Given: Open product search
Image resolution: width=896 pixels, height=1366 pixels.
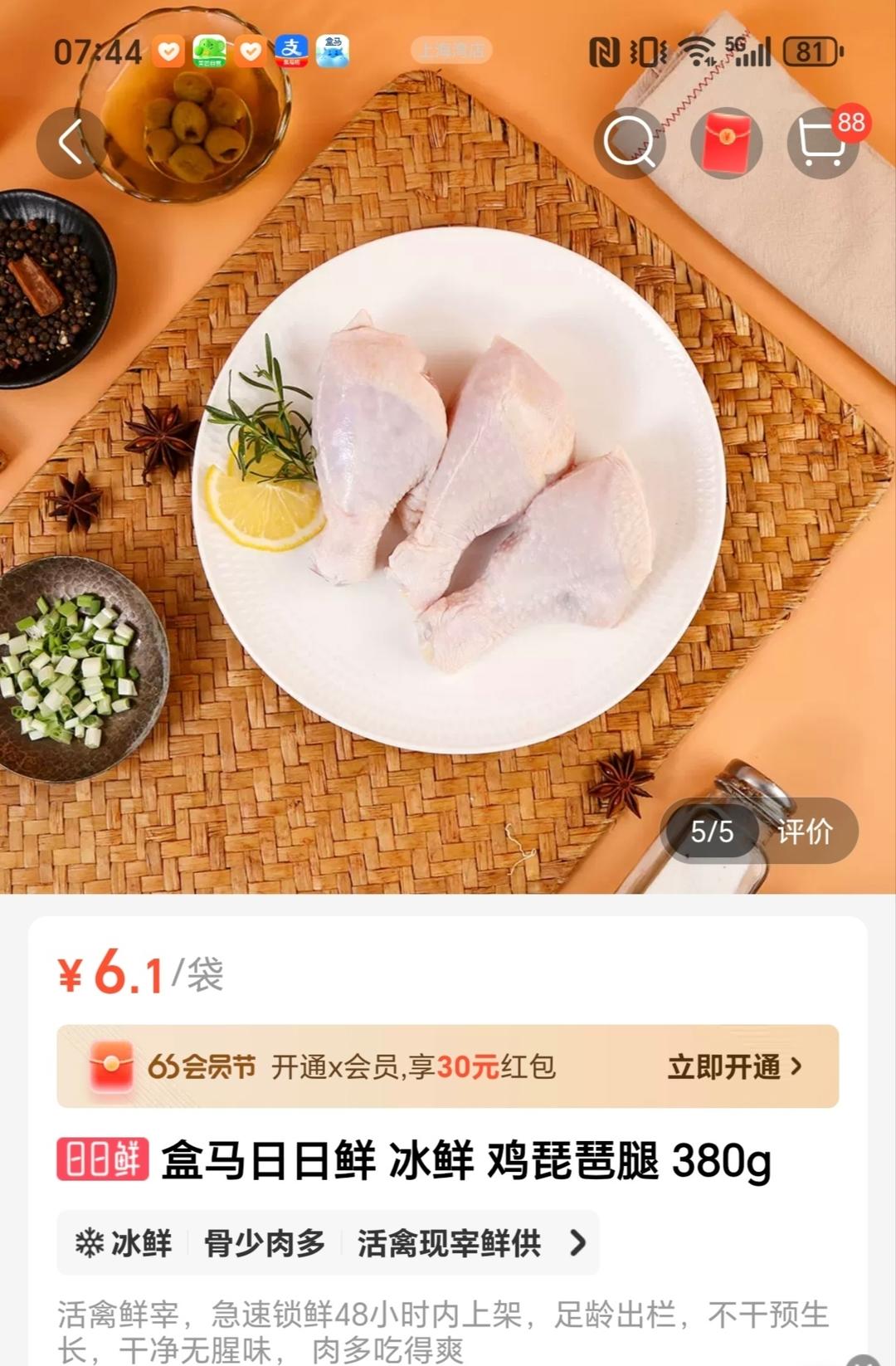Looking at the screenshot, I should coord(630,142).
